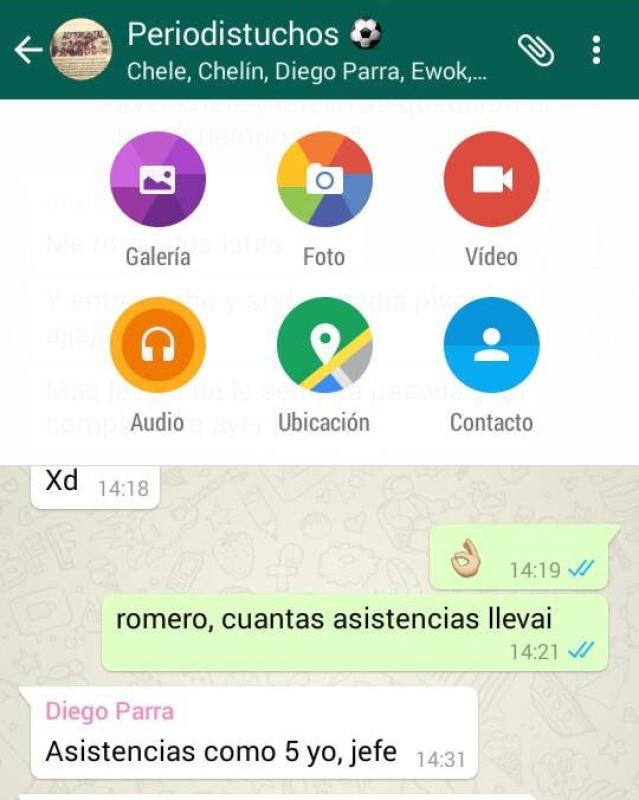Open Periodistuchos group info
Screen dimensions: 639x800
300,50
